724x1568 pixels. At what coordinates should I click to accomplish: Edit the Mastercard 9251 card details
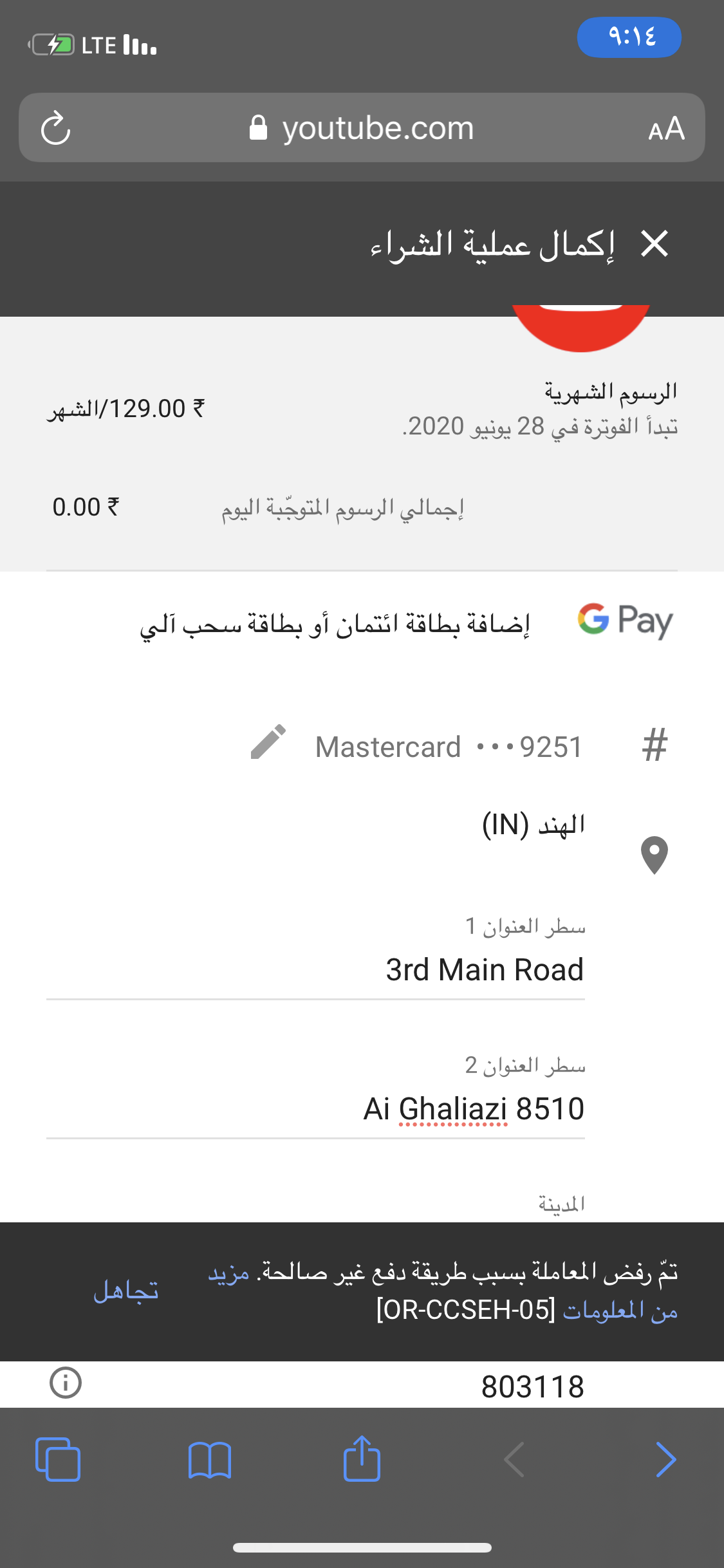pyautogui.click(x=268, y=742)
